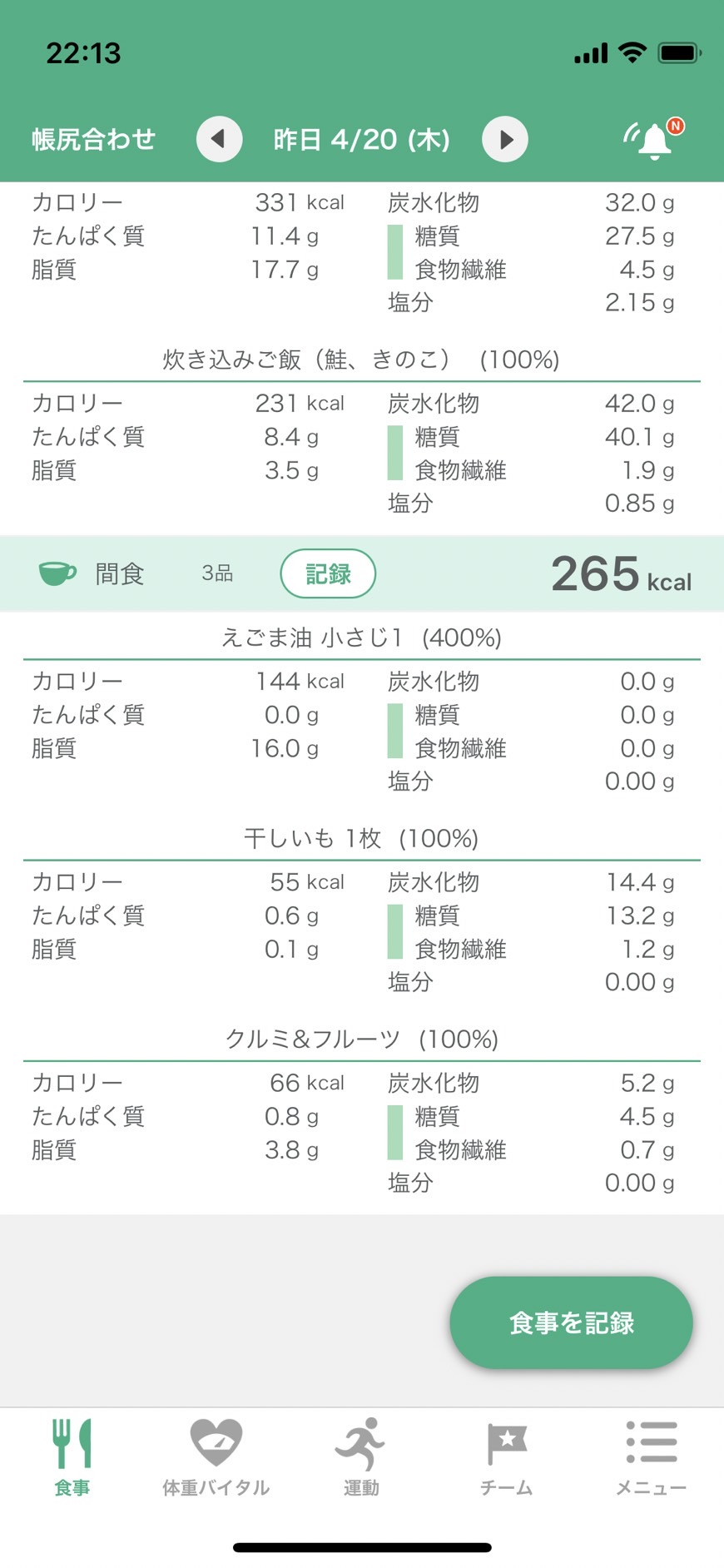The image size is (724, 1568).
Task: Go to the previous day
Action: click(x=219, y=139)
